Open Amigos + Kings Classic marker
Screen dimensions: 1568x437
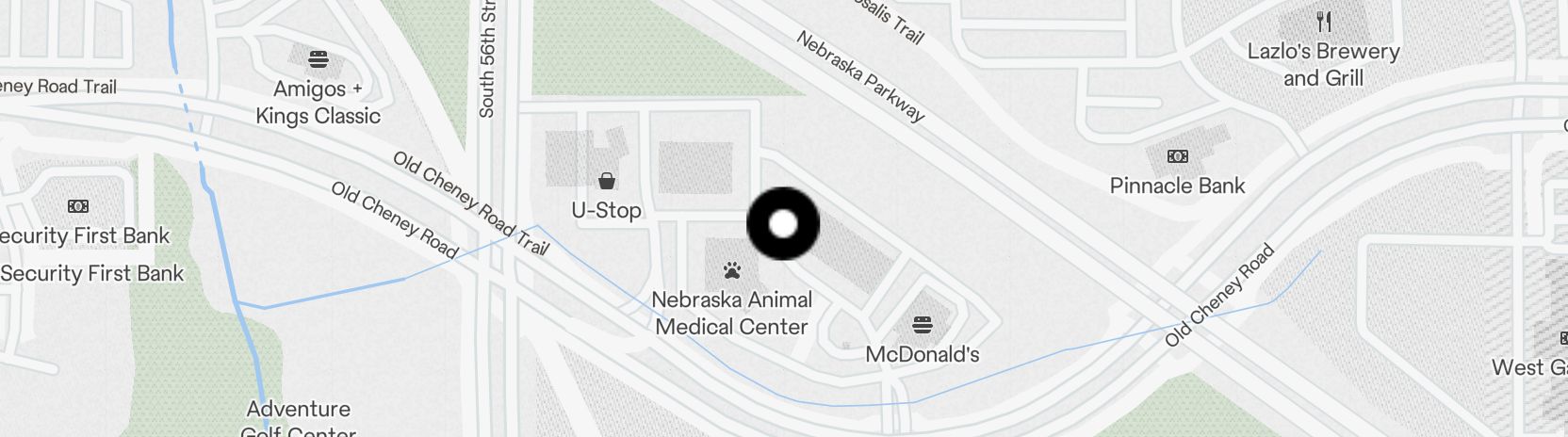point(318,60)
